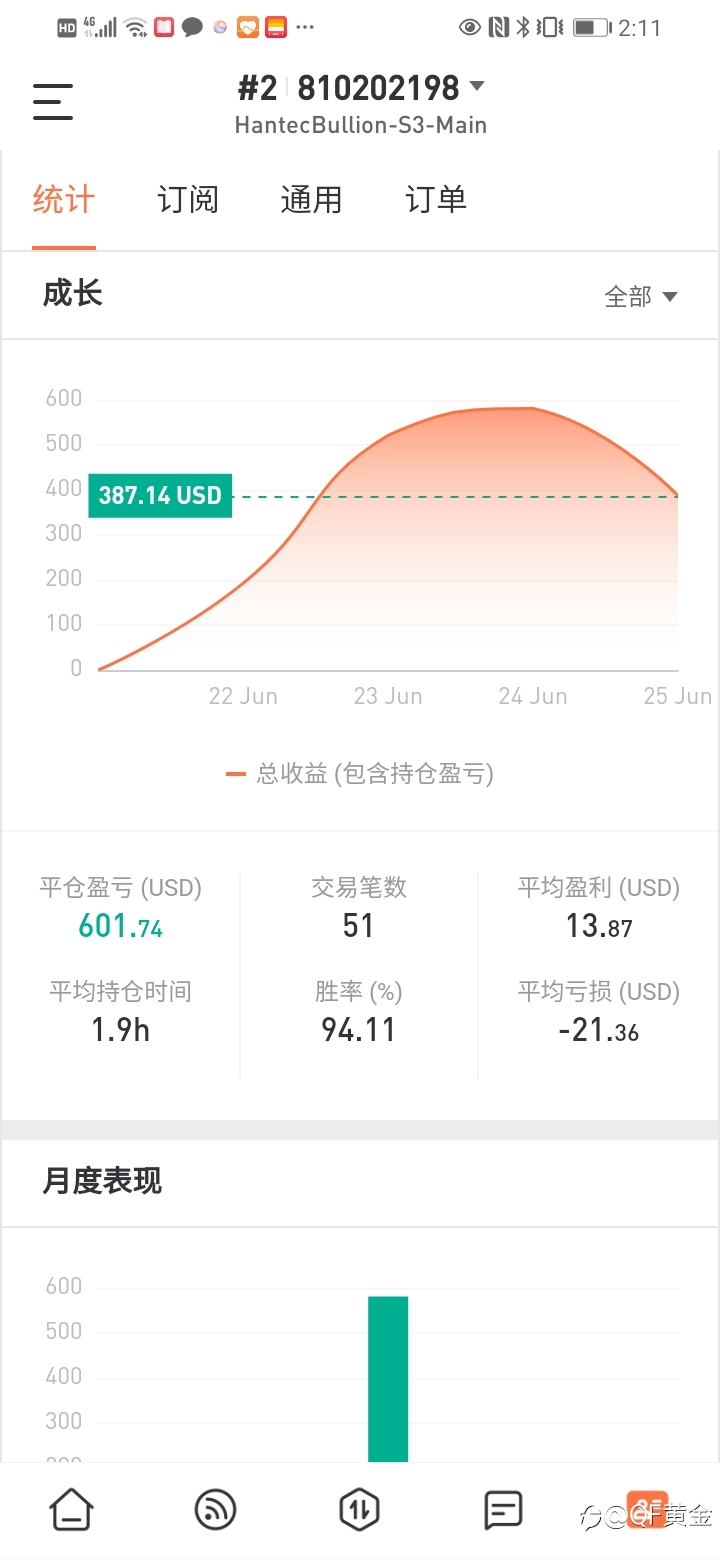Open the 订单 tab
Screen dimensions: 720x1560
pos(436,199)
